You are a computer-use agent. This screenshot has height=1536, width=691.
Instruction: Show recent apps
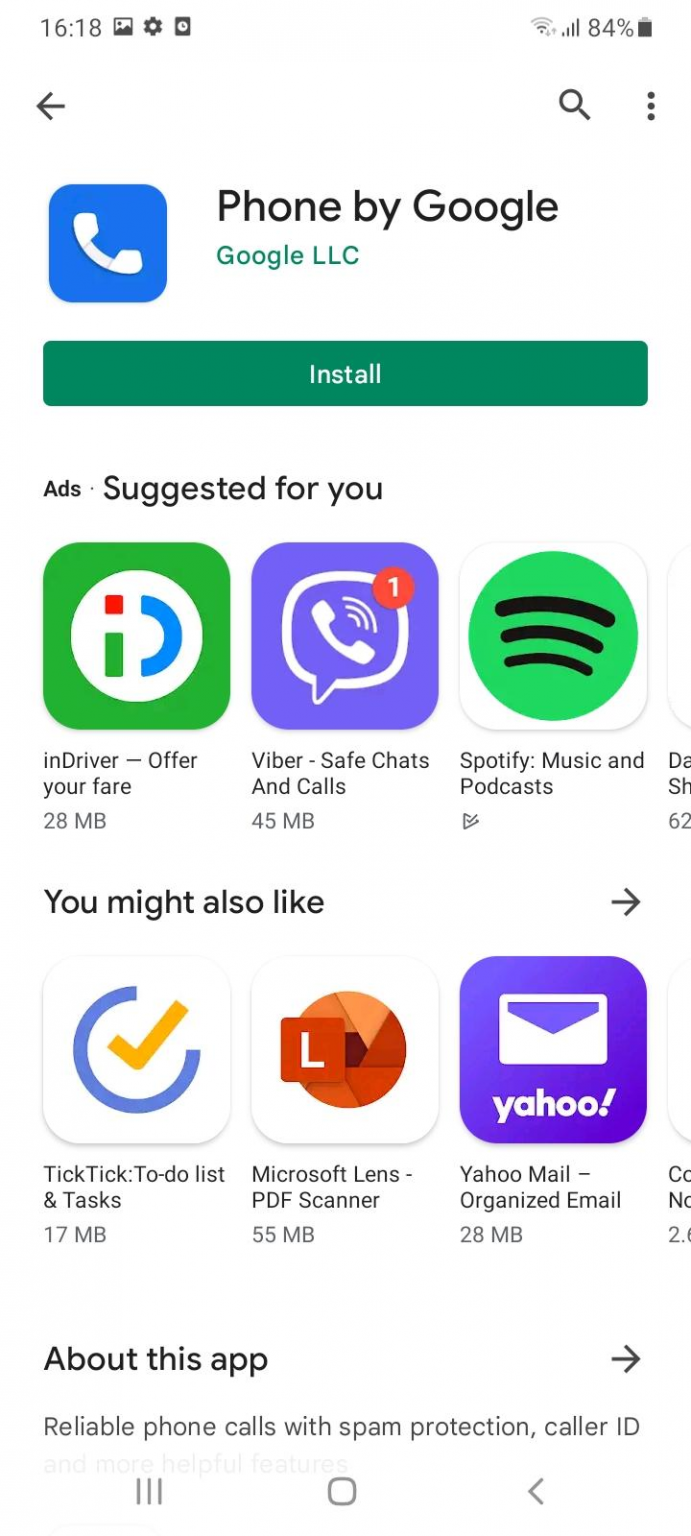[x=149, y=1491]
